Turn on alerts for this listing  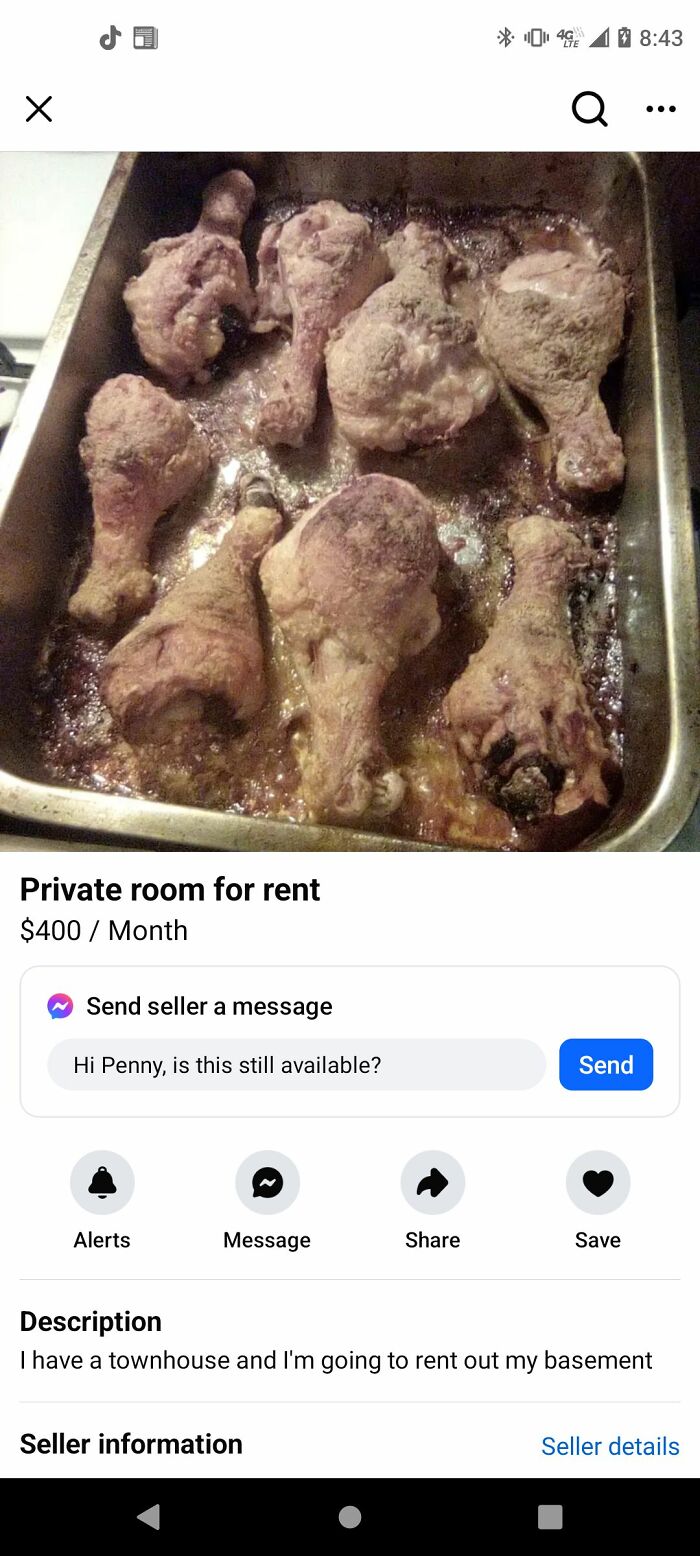tap(102, 1183)
